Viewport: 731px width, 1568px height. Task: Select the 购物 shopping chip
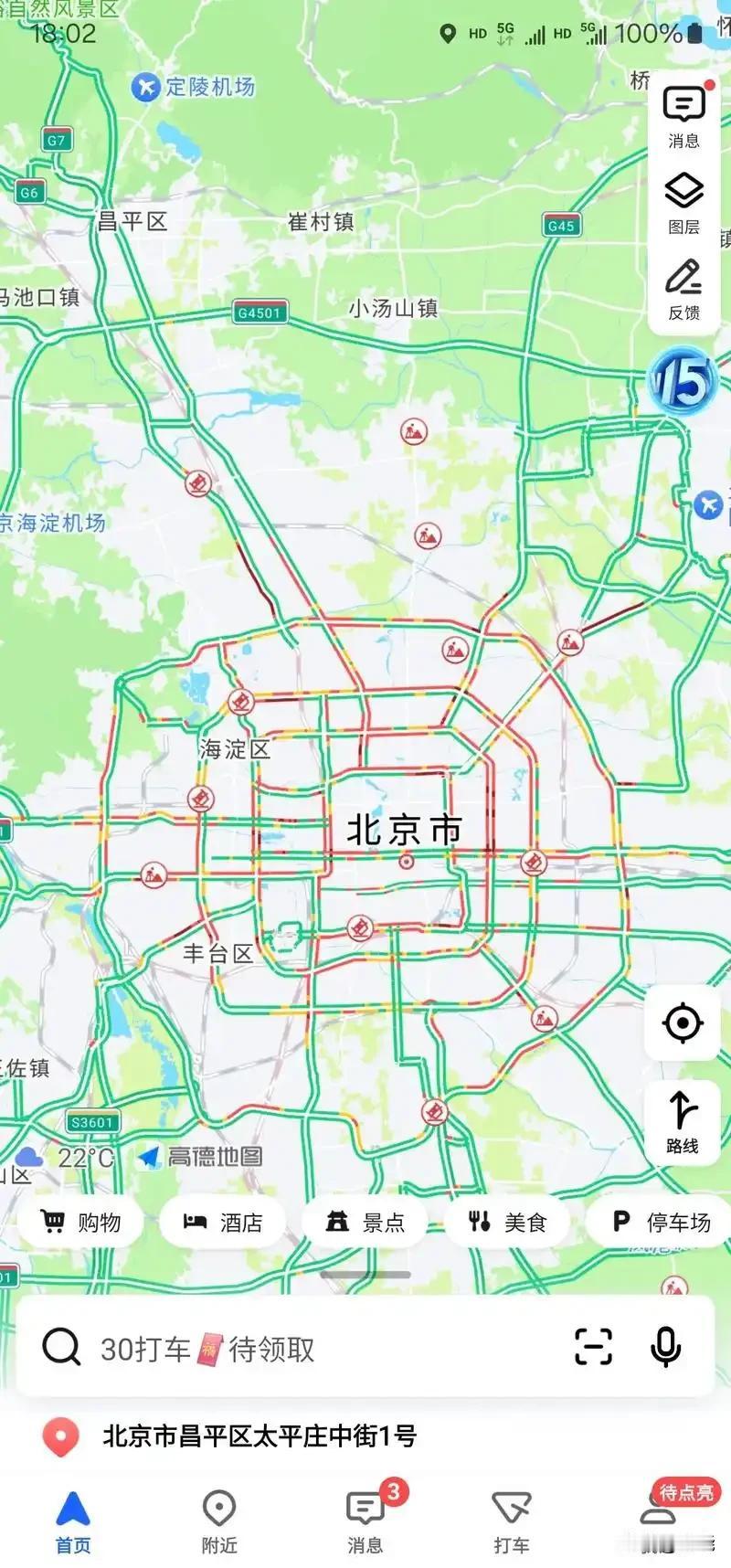click(x=81, y=1222)
